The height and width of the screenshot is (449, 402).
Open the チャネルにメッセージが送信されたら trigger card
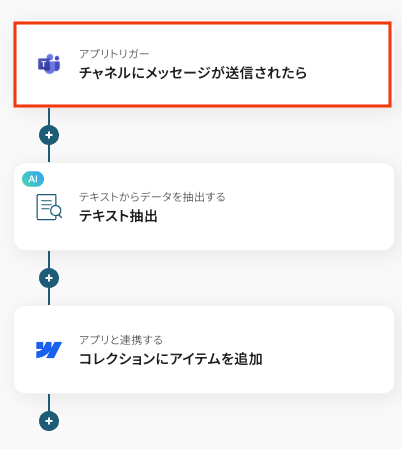pyautogui.click(x=202, y=65)
